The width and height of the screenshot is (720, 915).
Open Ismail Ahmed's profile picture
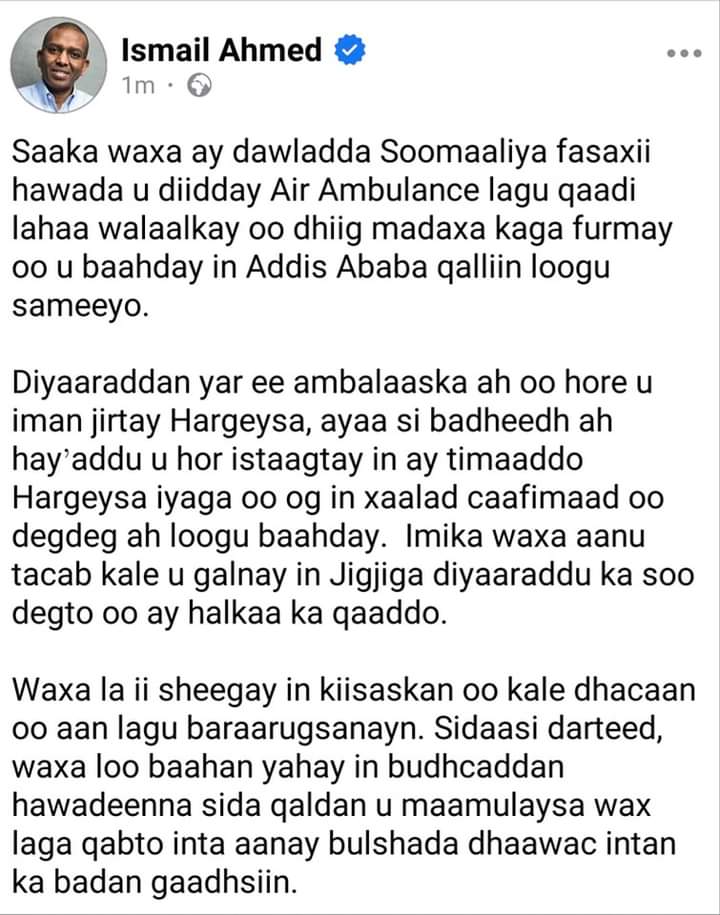60,66
